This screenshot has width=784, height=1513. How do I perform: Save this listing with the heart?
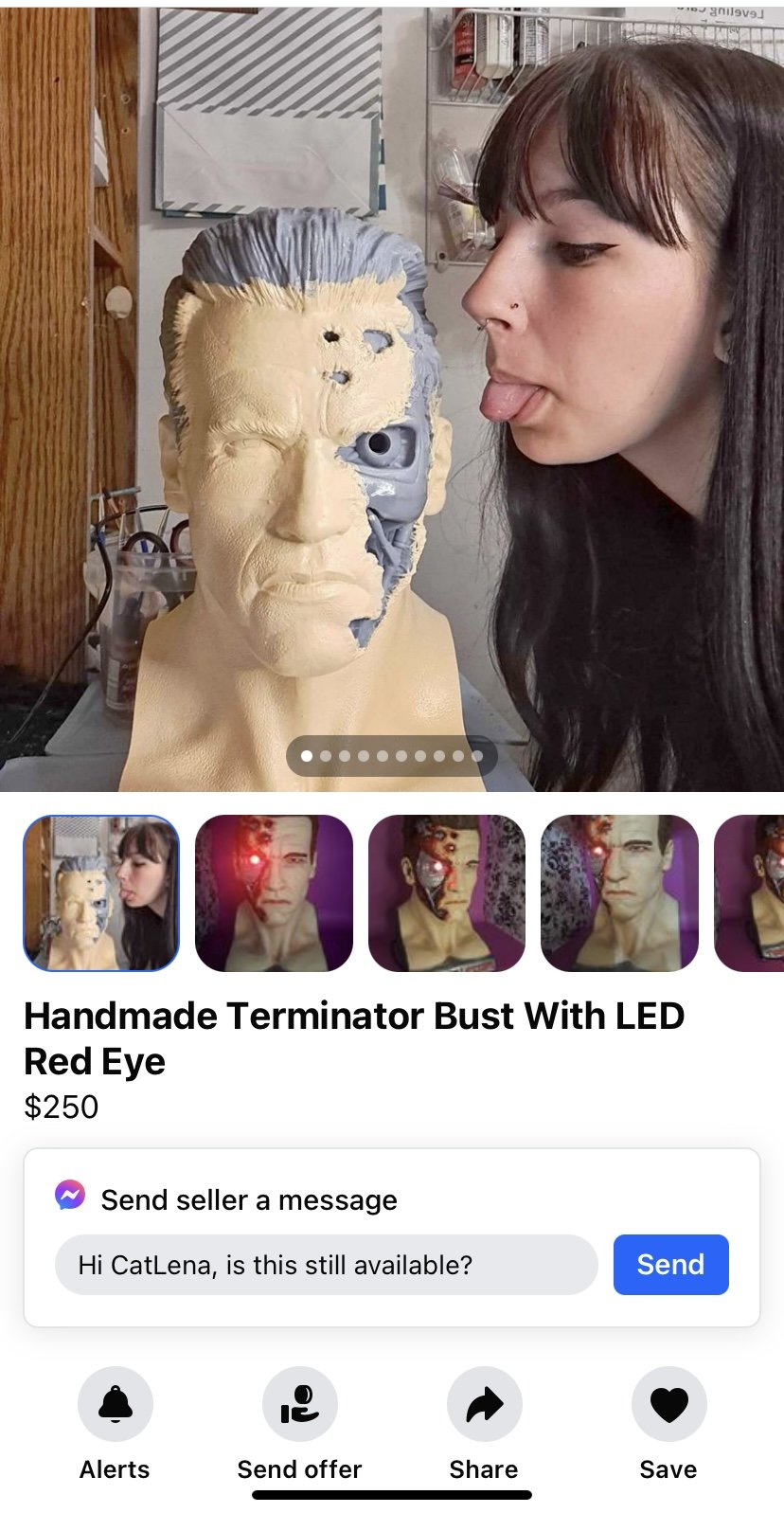(x=668, y=1404)
